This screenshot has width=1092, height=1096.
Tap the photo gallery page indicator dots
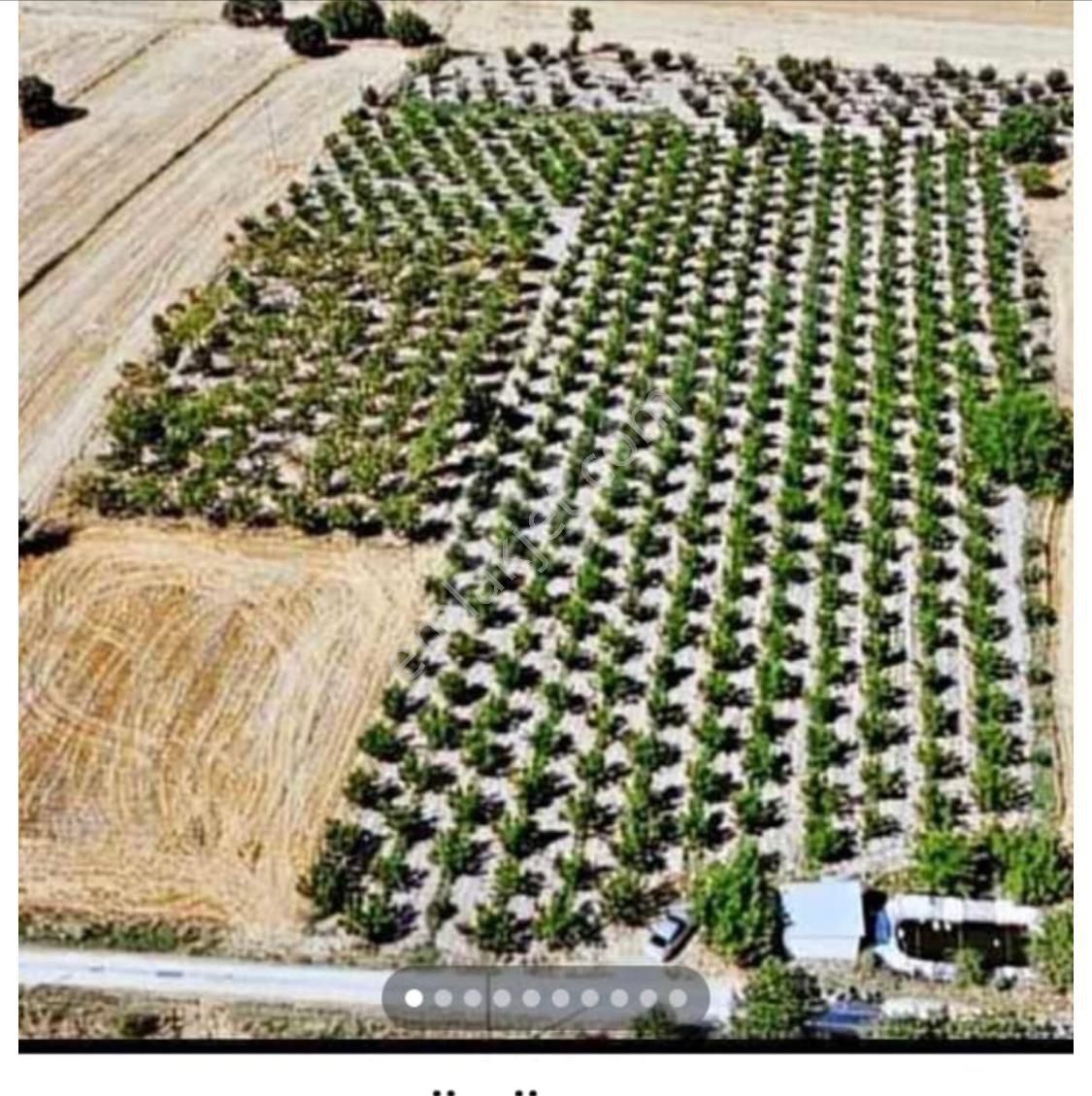[546, 998]
